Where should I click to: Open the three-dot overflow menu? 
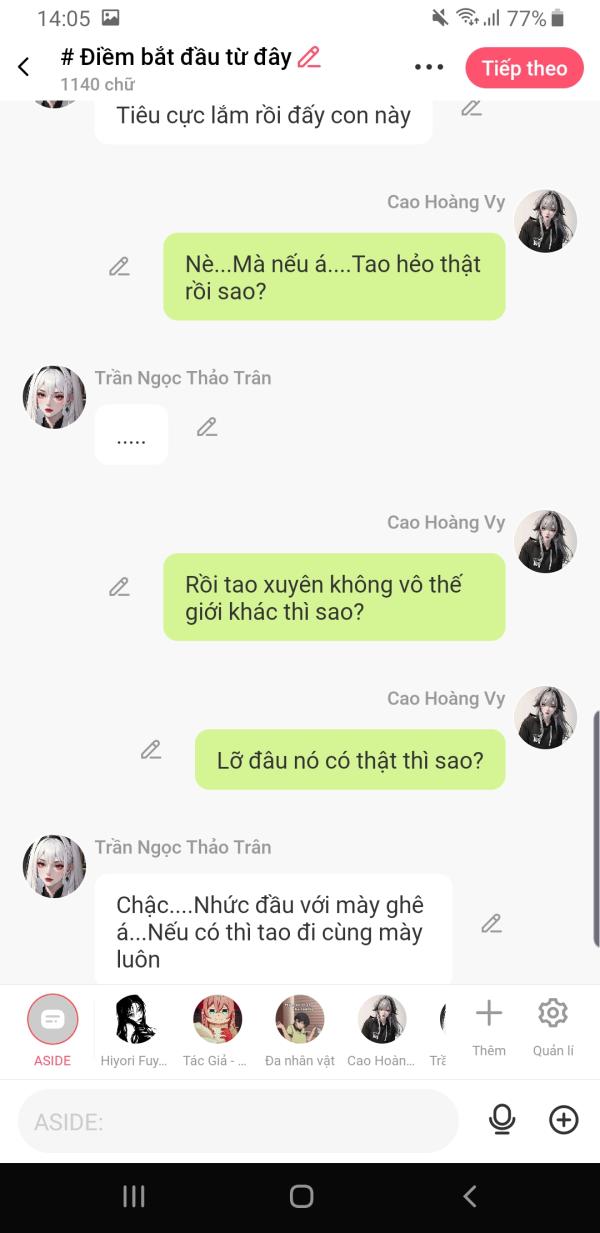[x=428, y=68]
